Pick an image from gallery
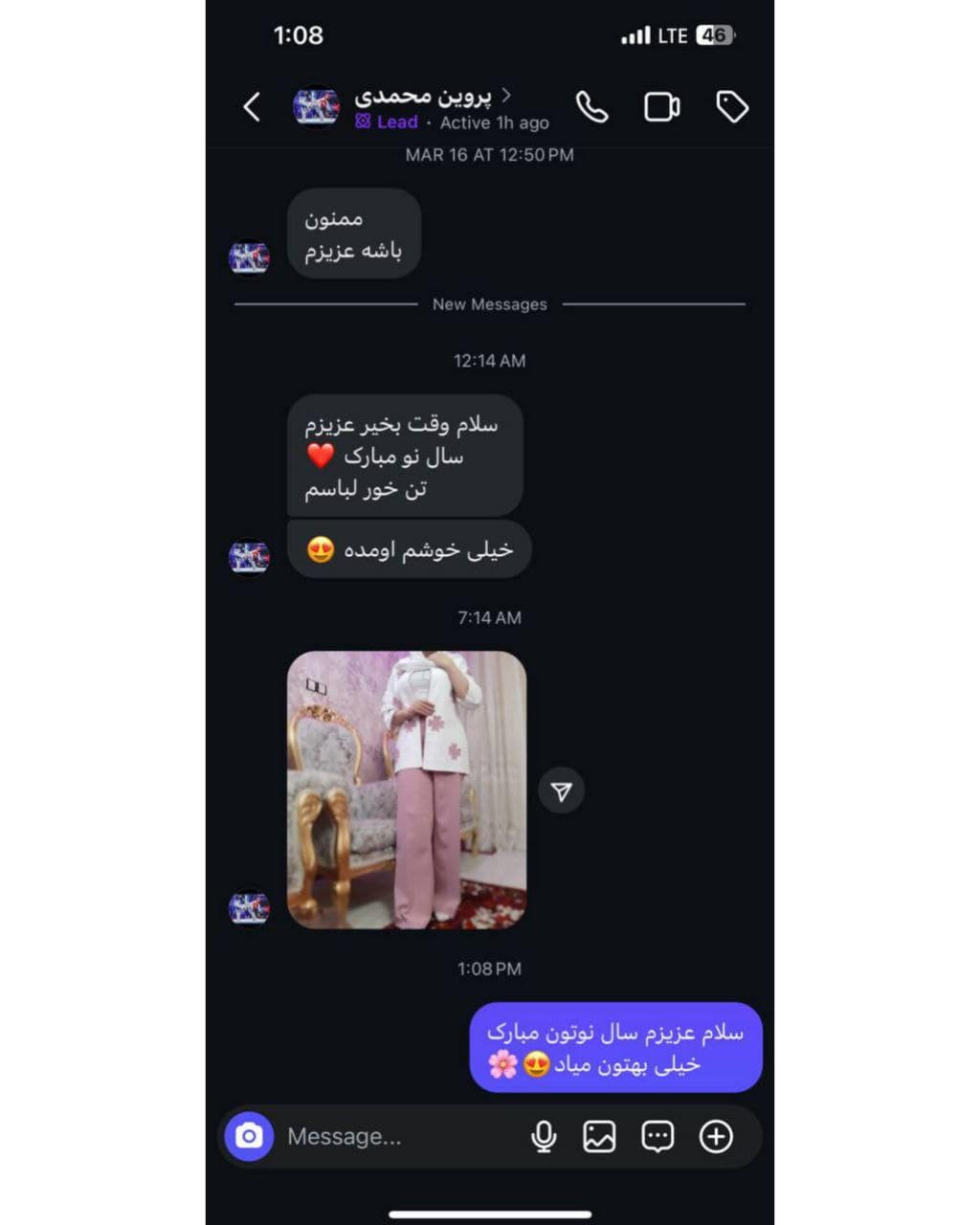The image size is (980, 1225). click(x=599, y=1136)
